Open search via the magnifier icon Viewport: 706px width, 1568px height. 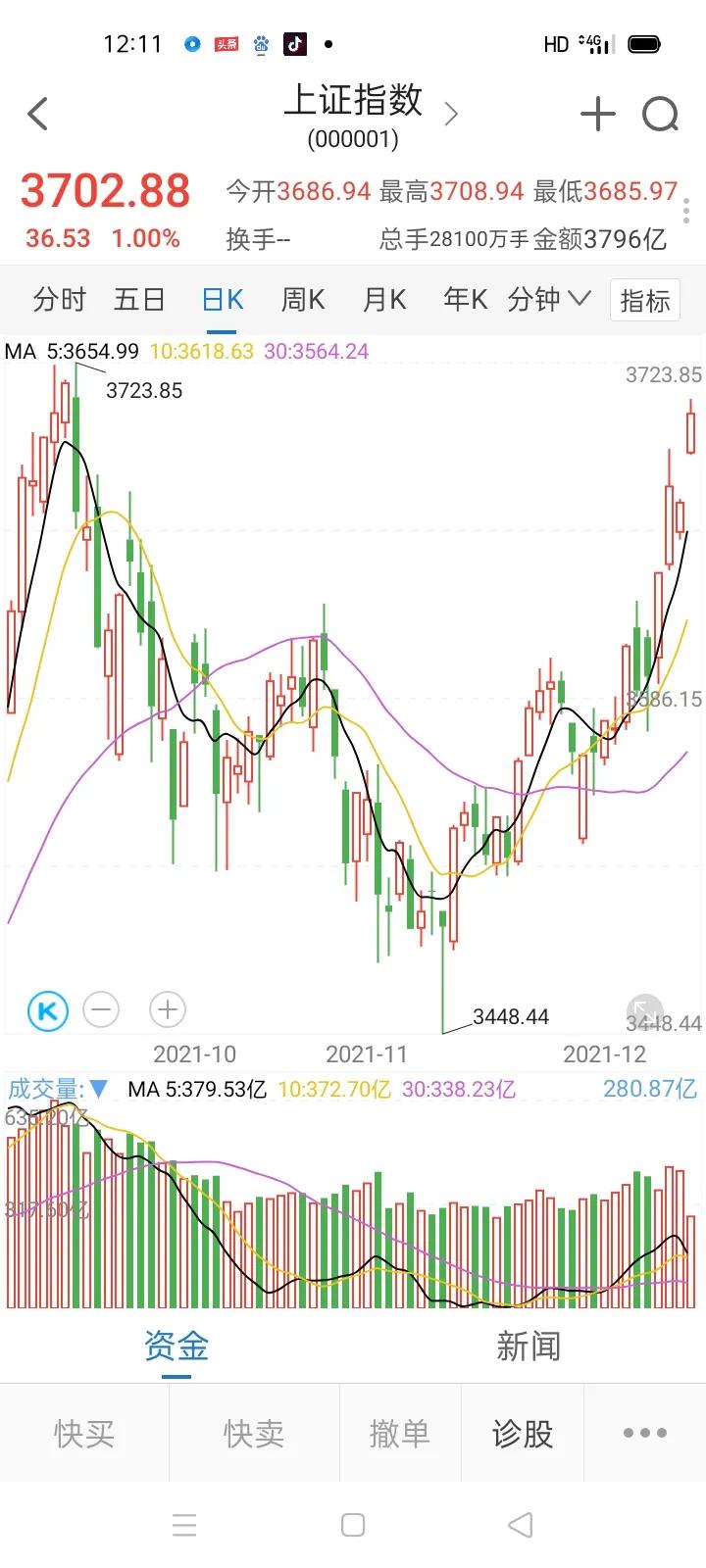pos(662,114)
